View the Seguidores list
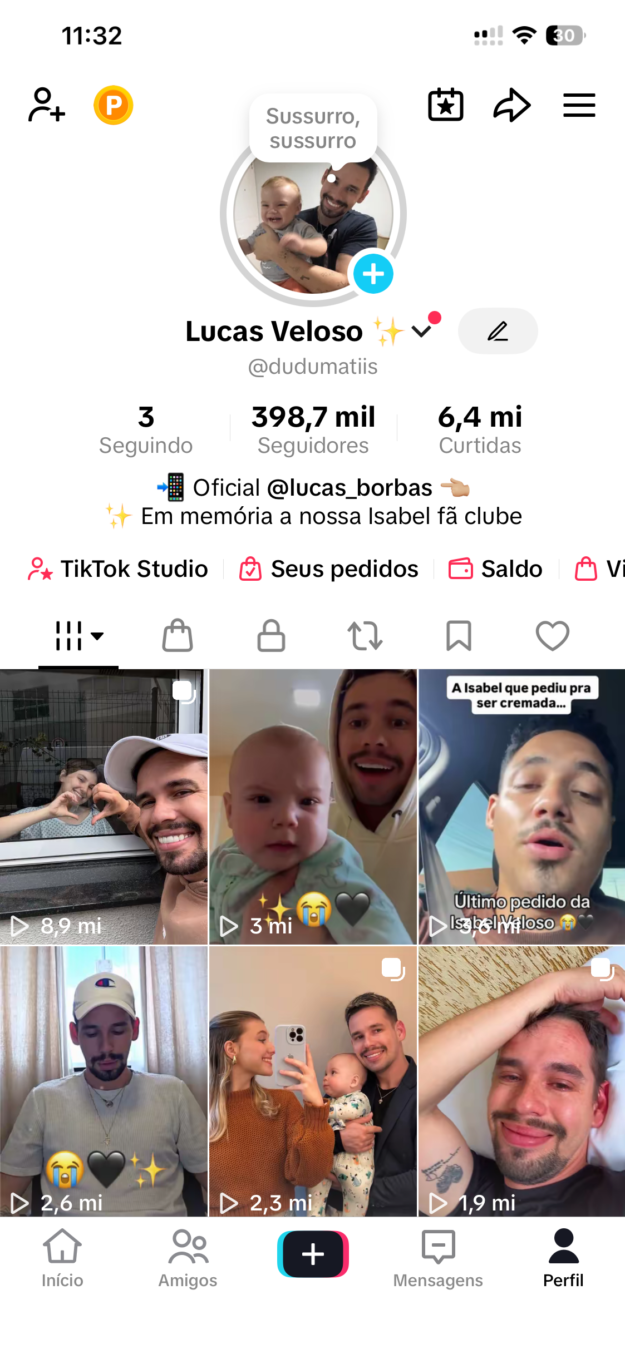The width and height of the screenshot is (625, 1354). coord(313,430)
